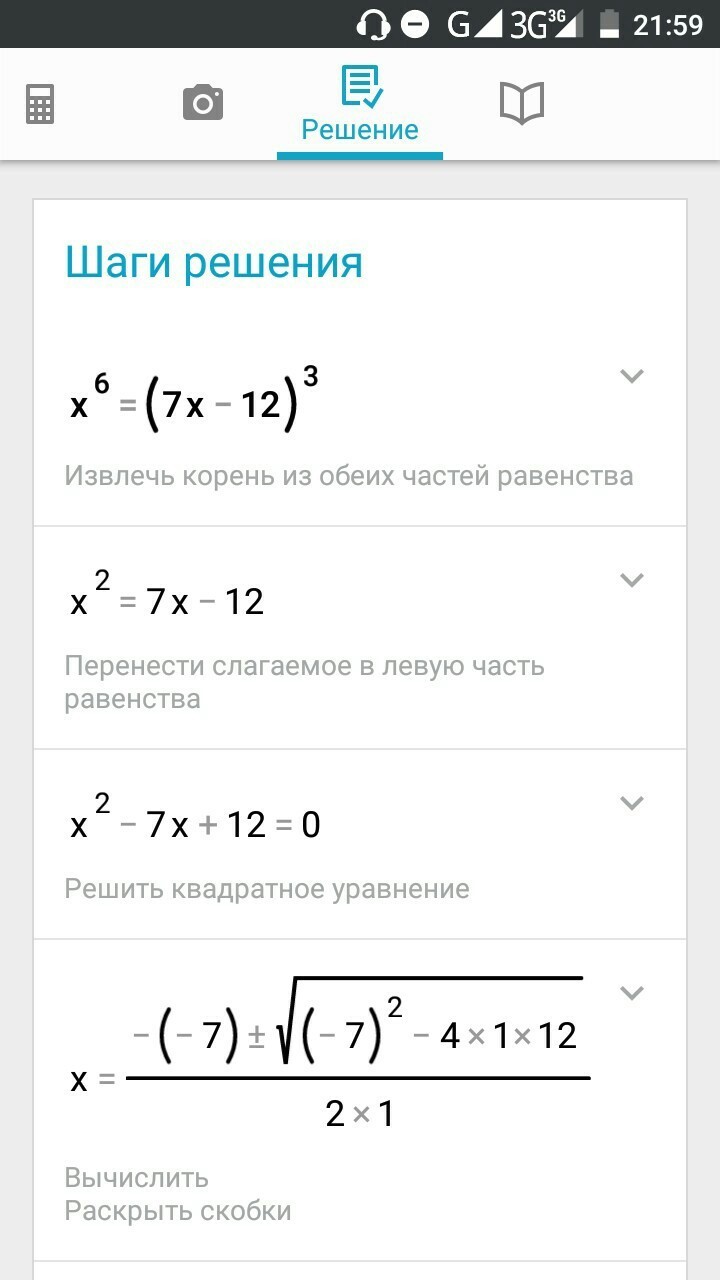Select the Решение tab

[x=360, y=105]
